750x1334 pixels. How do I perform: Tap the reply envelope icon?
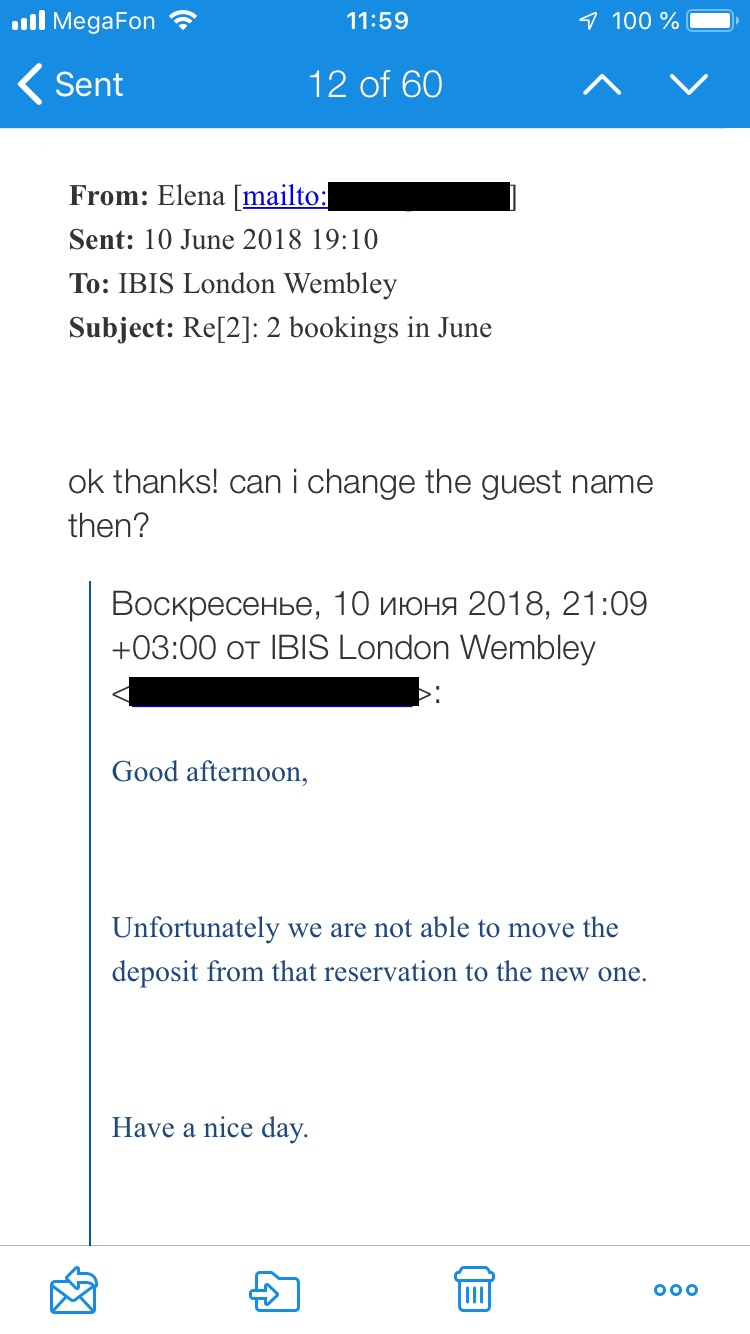pos(74,1290)
